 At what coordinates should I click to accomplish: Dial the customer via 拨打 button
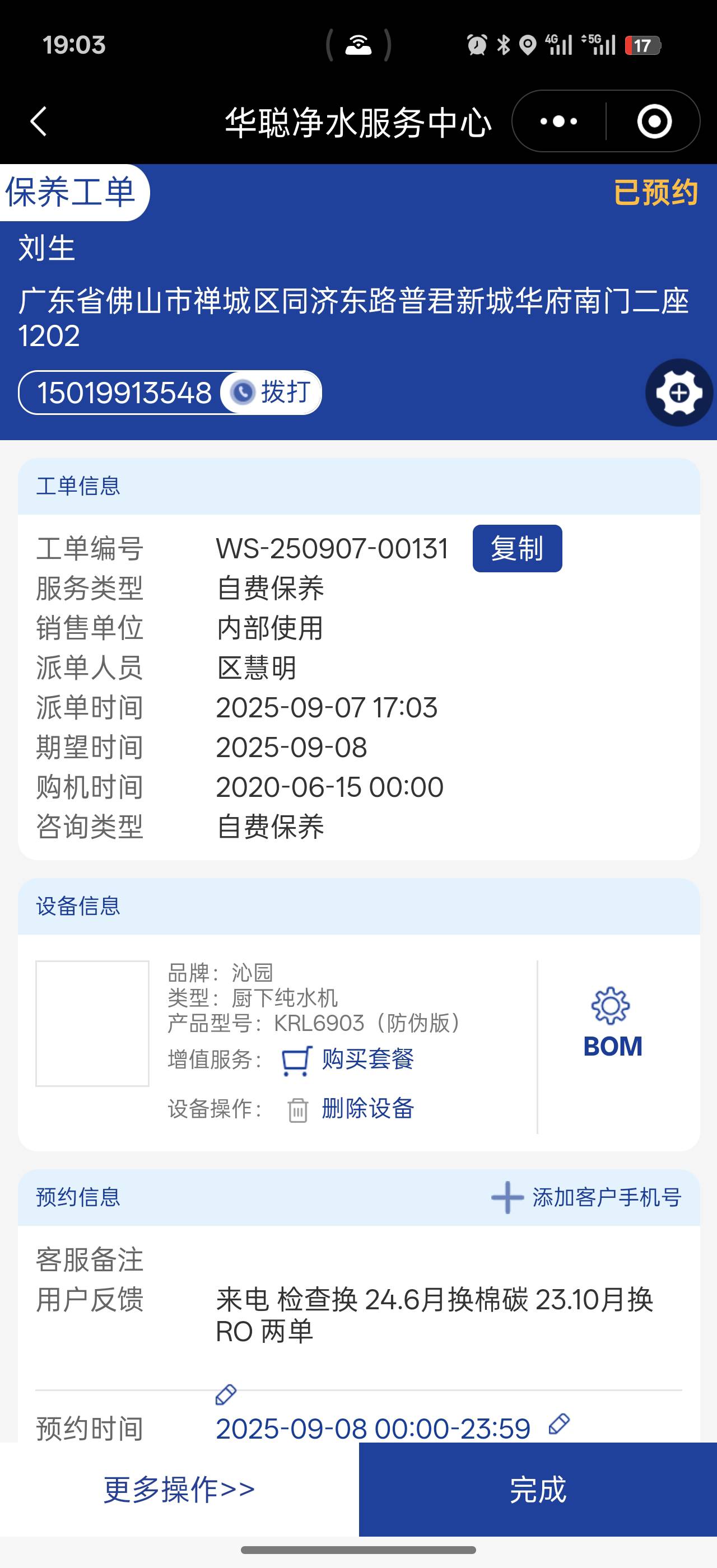pyautogui.click(x=272, y=392)
